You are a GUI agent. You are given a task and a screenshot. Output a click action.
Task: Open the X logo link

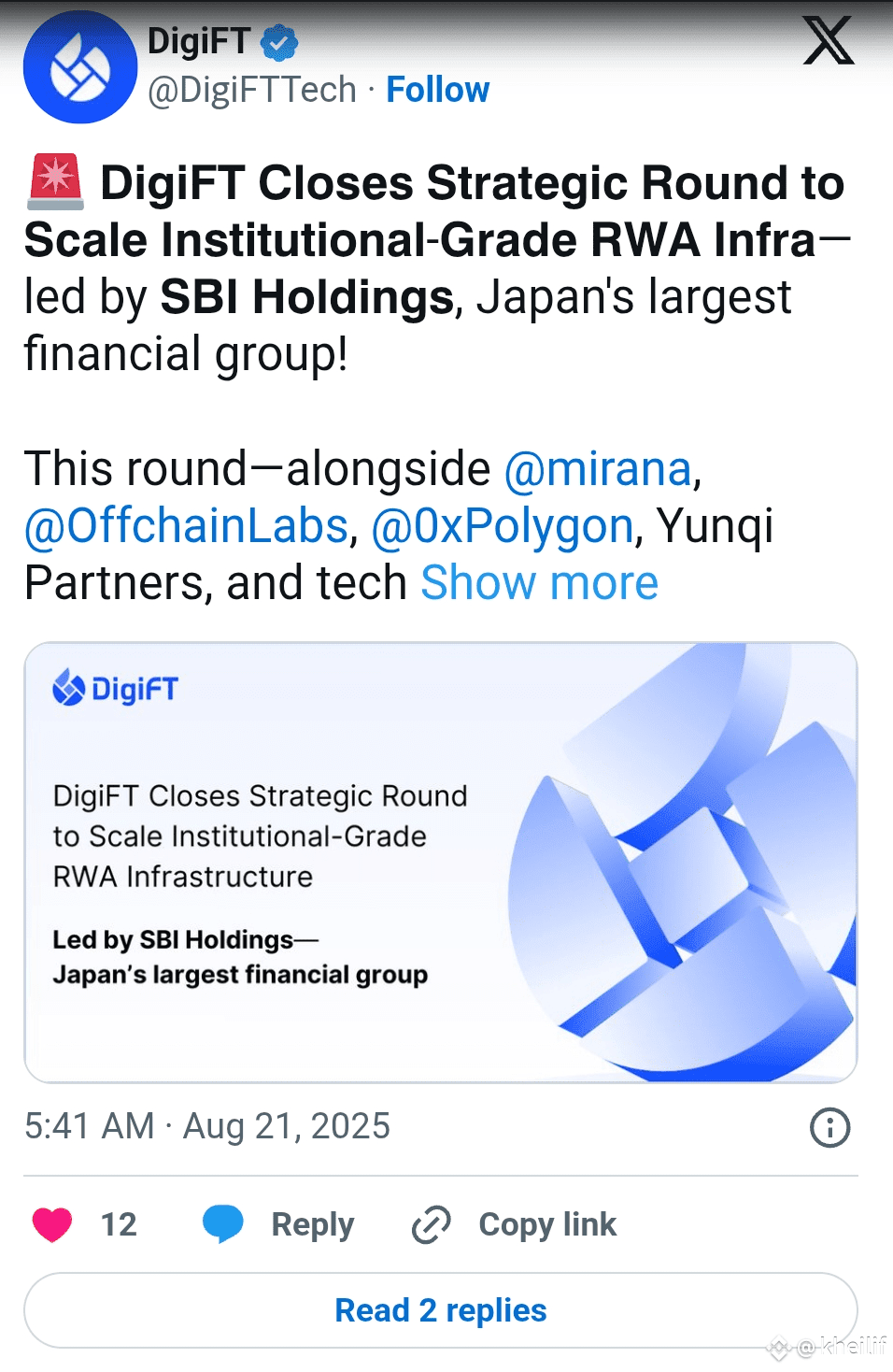(828, 41)
